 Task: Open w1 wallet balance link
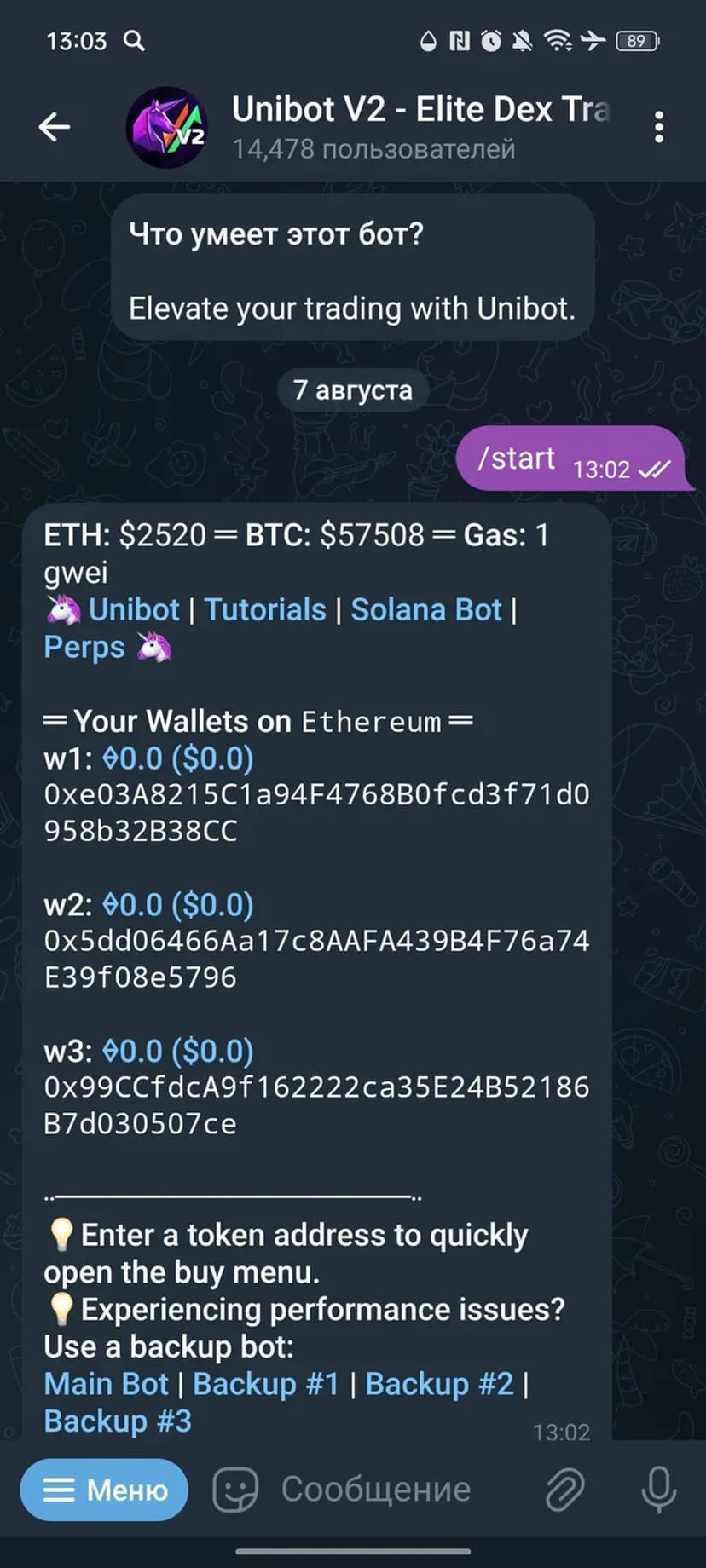tap(177, 758)
